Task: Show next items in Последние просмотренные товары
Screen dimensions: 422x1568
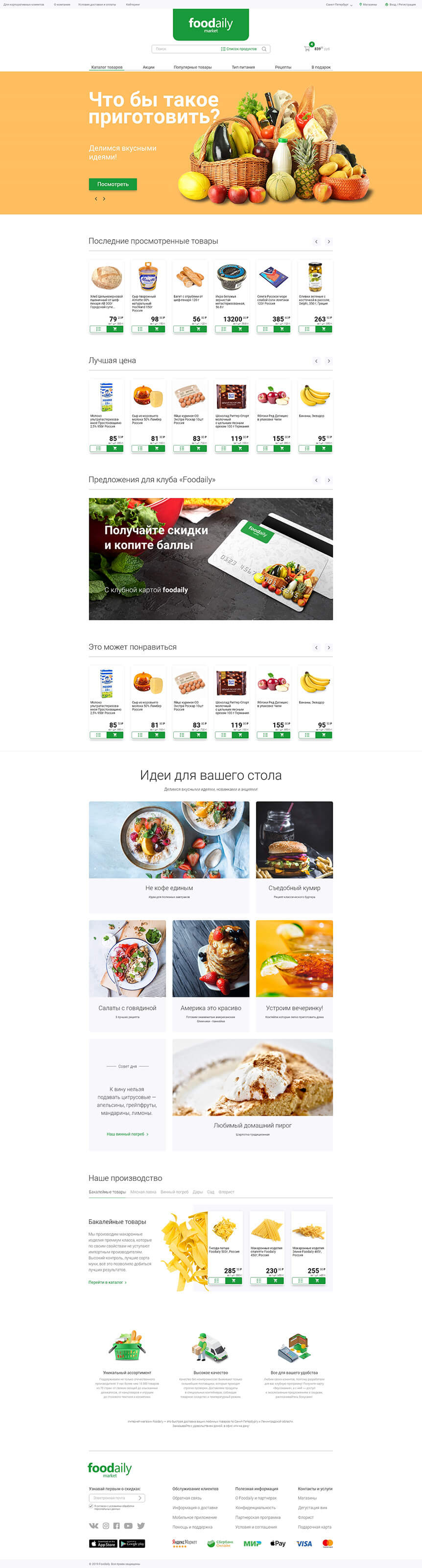Action: tap(329, 242)
